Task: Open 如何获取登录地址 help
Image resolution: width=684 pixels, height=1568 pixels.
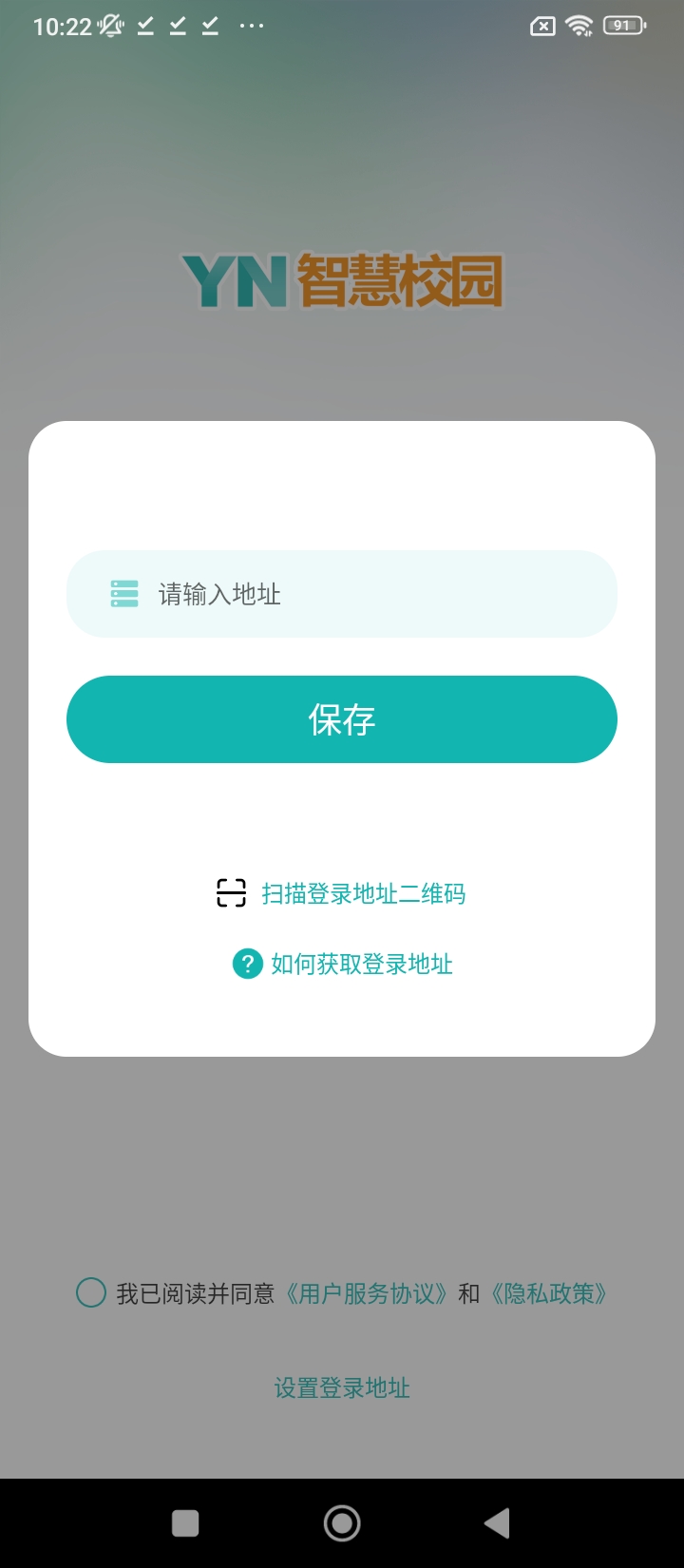Action: tap(360, 964)
